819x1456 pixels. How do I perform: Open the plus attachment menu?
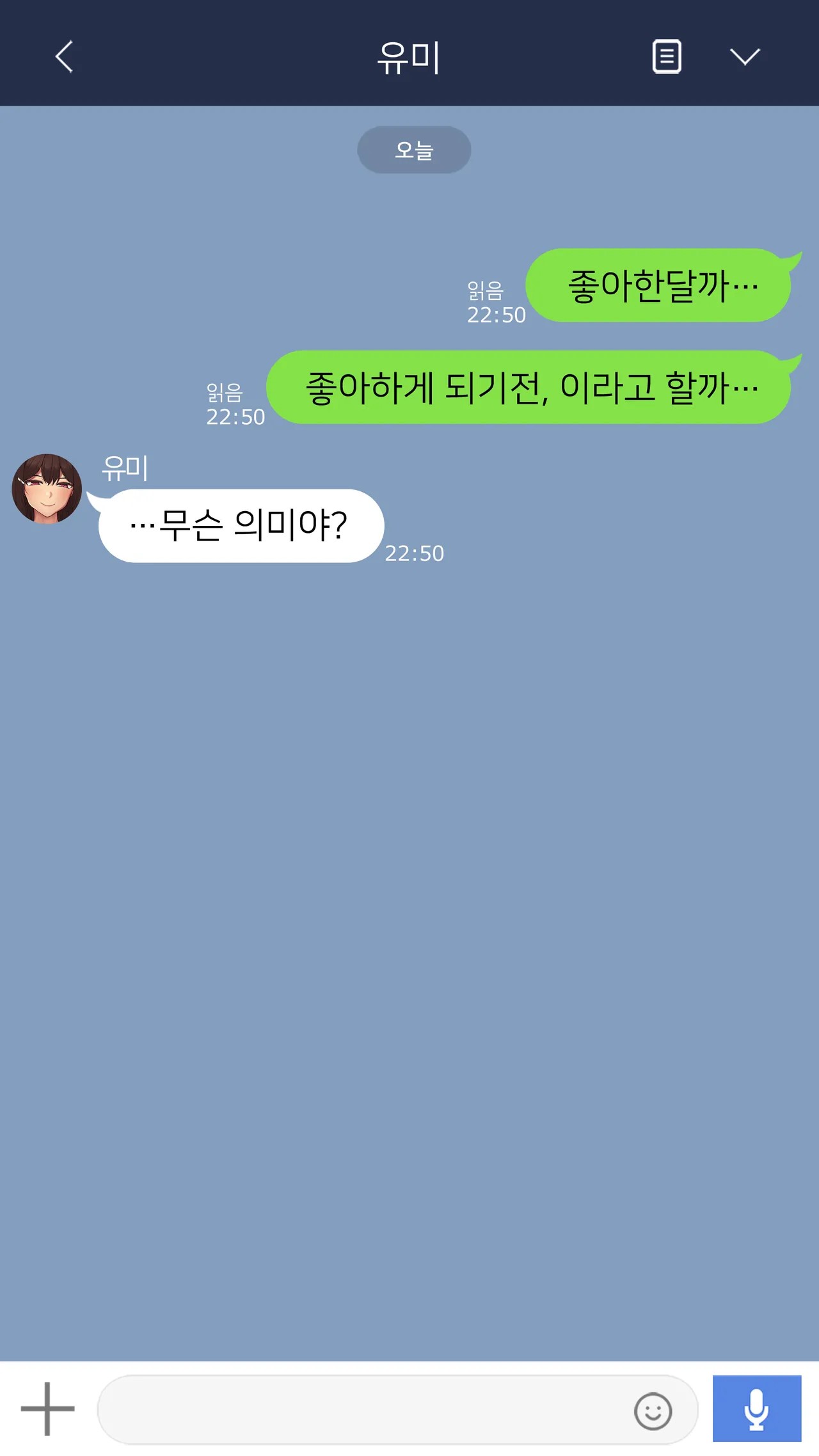[x=47, y=1409]
